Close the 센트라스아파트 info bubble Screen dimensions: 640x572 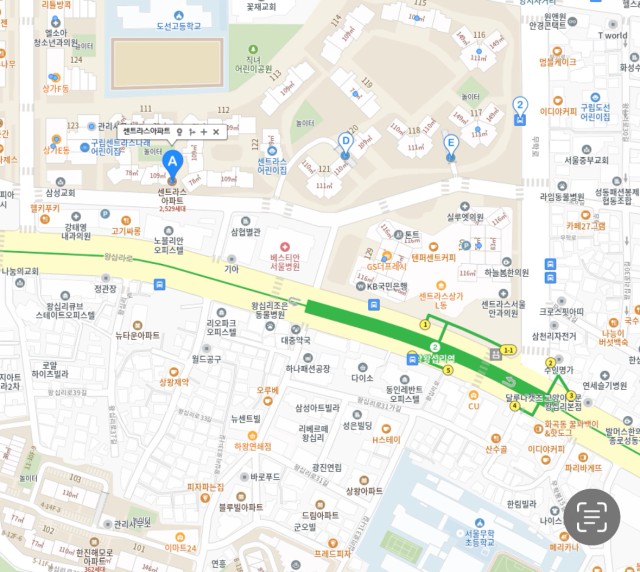[215, 132]
